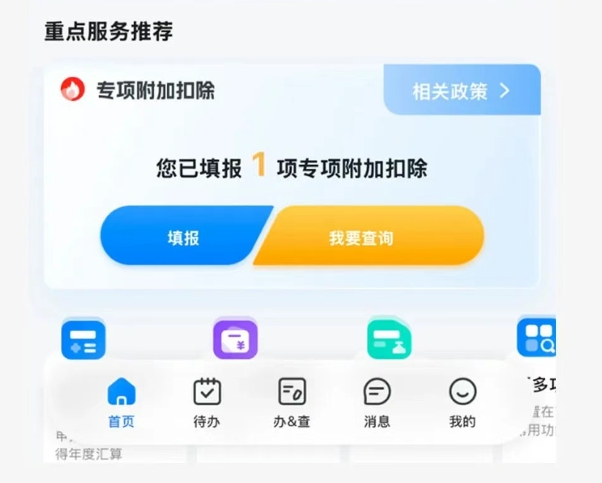
Task: Open the green card service icon
Action: point(388,339)
